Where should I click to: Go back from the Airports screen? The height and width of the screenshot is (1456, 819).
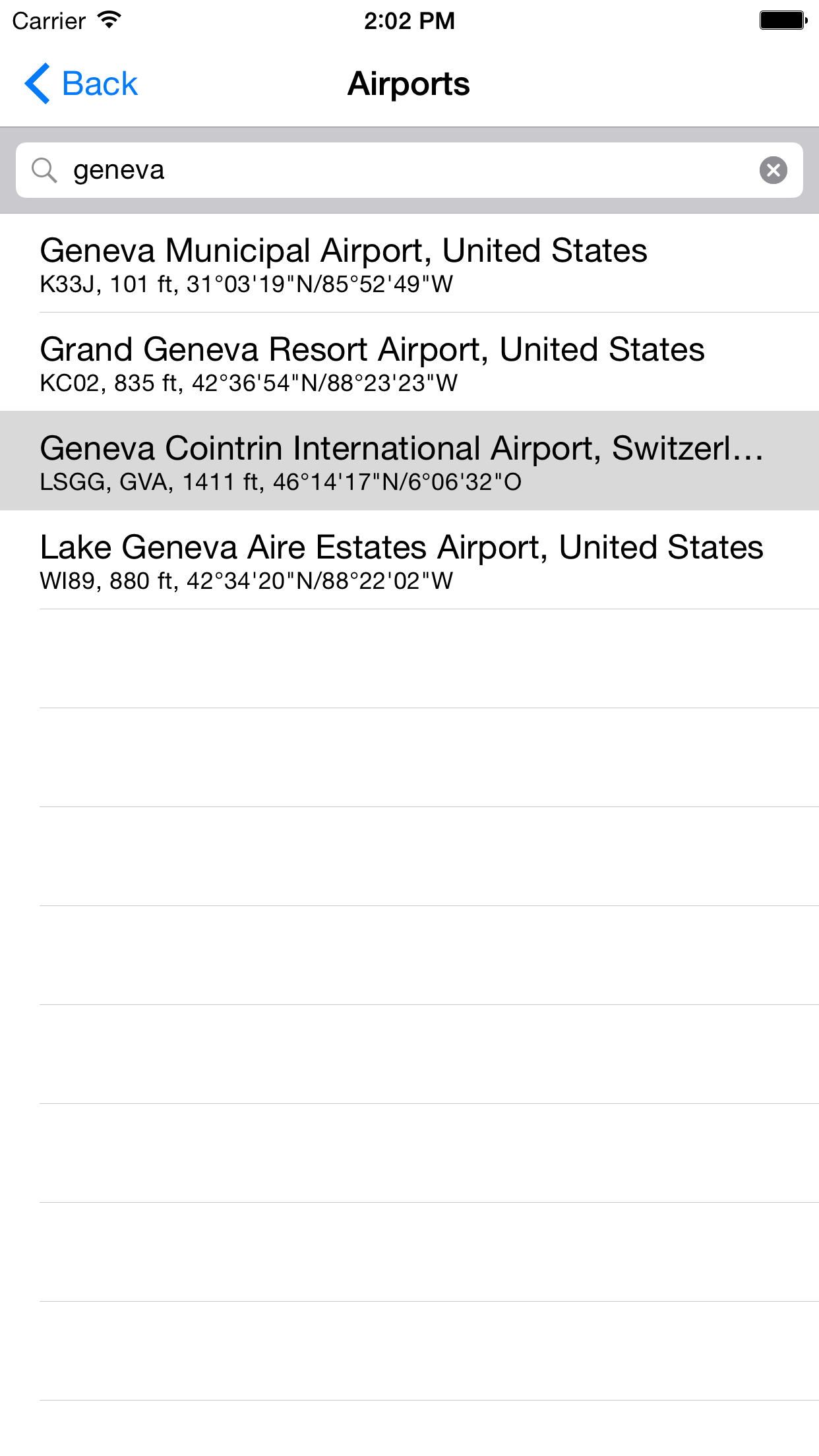[80, 84]
